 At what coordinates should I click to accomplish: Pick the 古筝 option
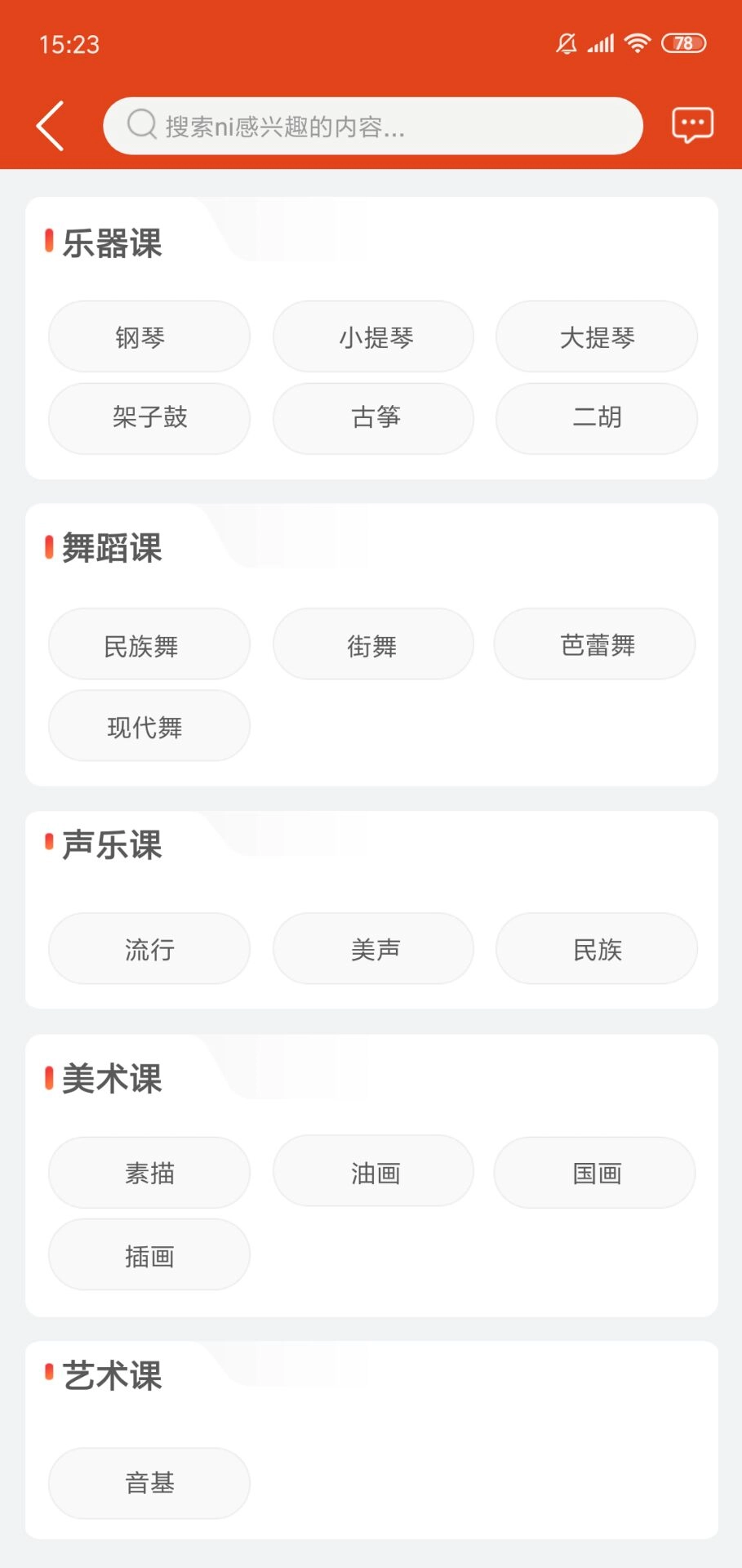pos(373,418)
